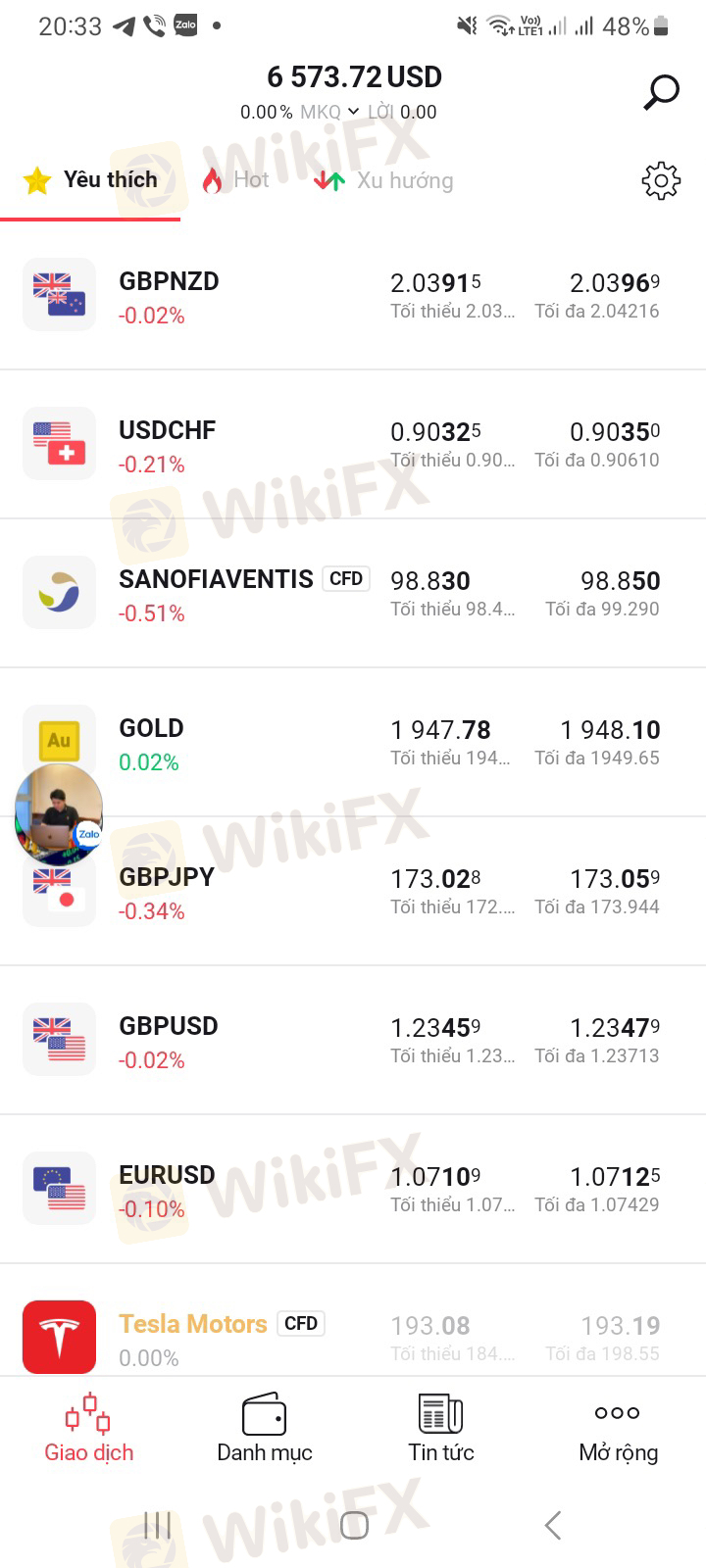This screenshot has width=706, height=1568.
Task: Switch to the Xu hướng tab
Action: (x=383, y=180)
